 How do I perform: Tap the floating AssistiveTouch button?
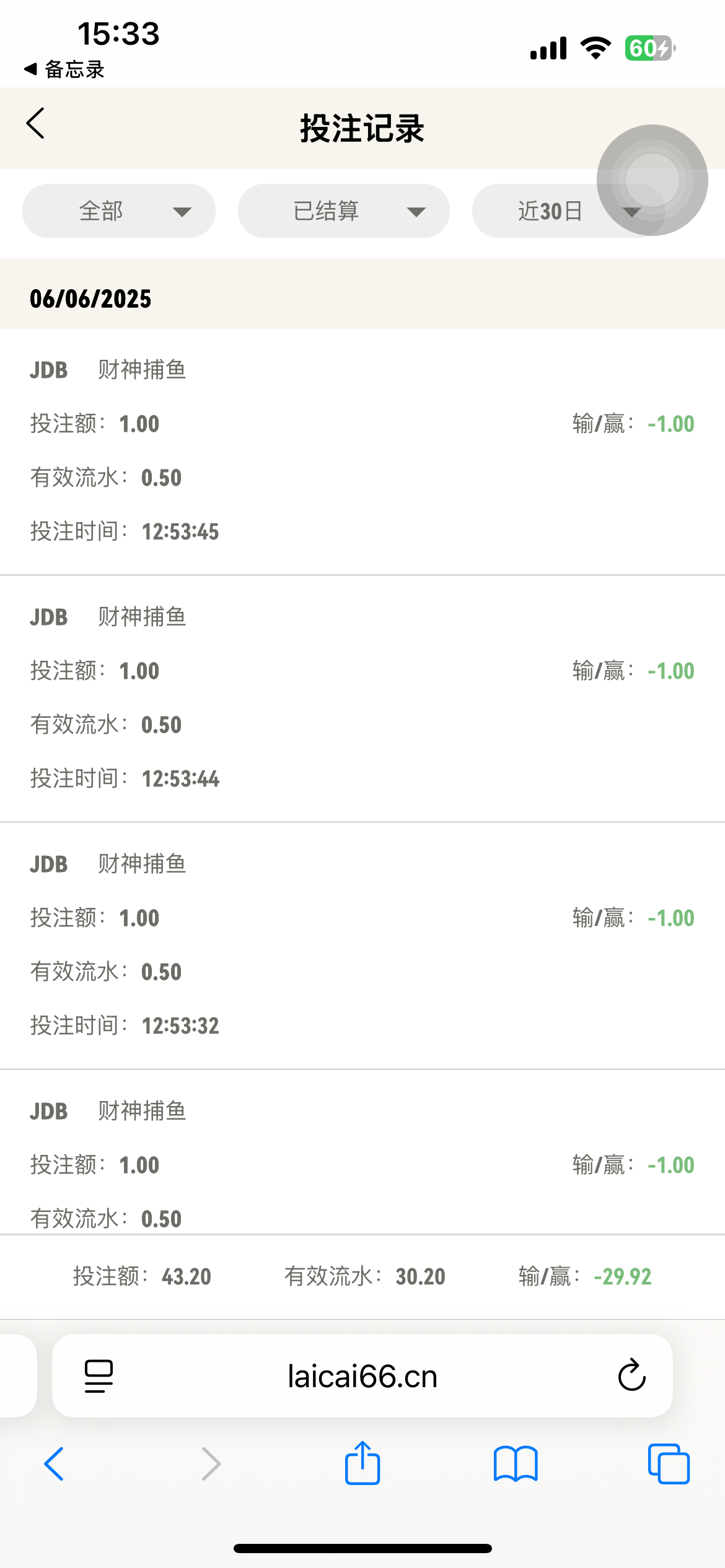coord(652,180)
